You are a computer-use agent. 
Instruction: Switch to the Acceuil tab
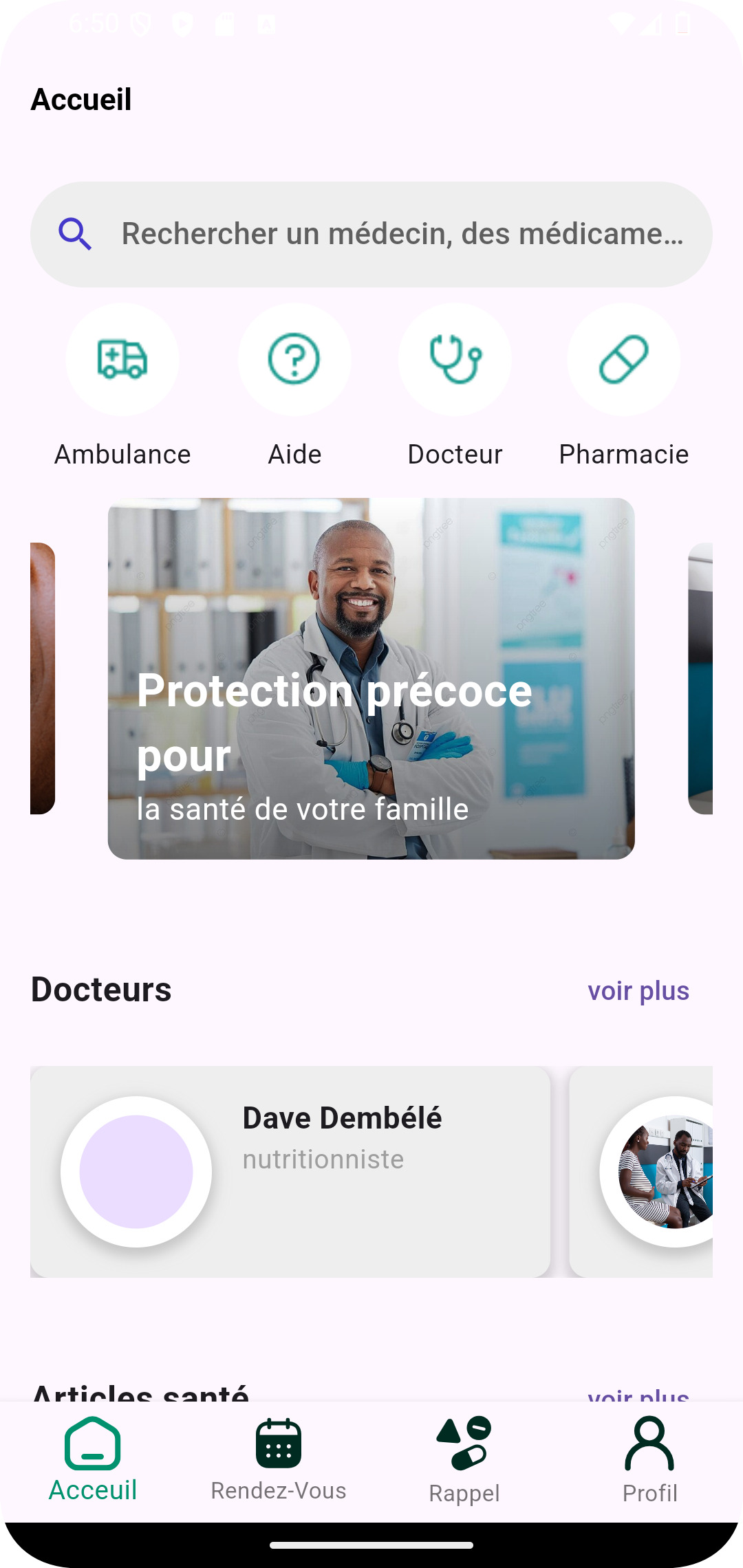tap(93, 1459)
